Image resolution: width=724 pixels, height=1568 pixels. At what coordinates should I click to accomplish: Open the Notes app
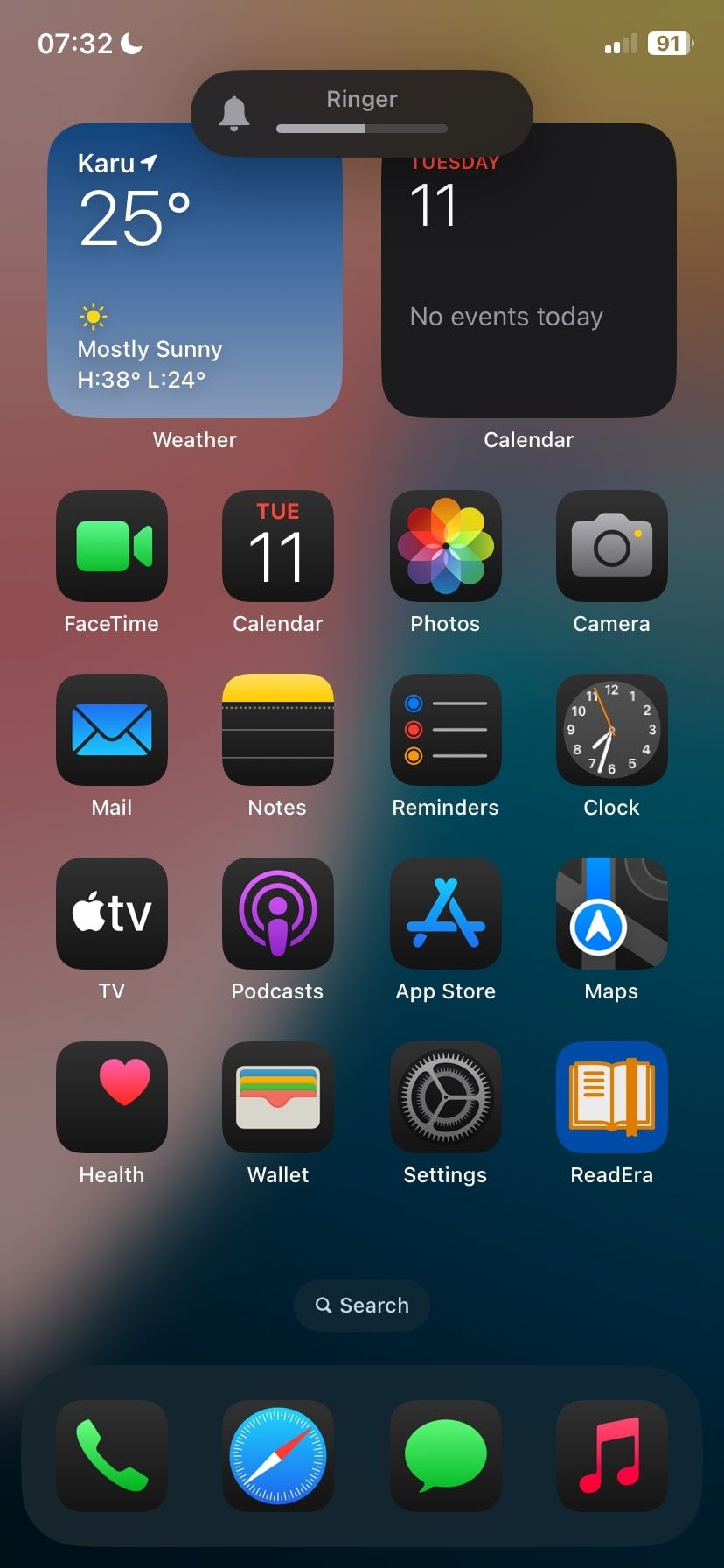pos(277,729)
